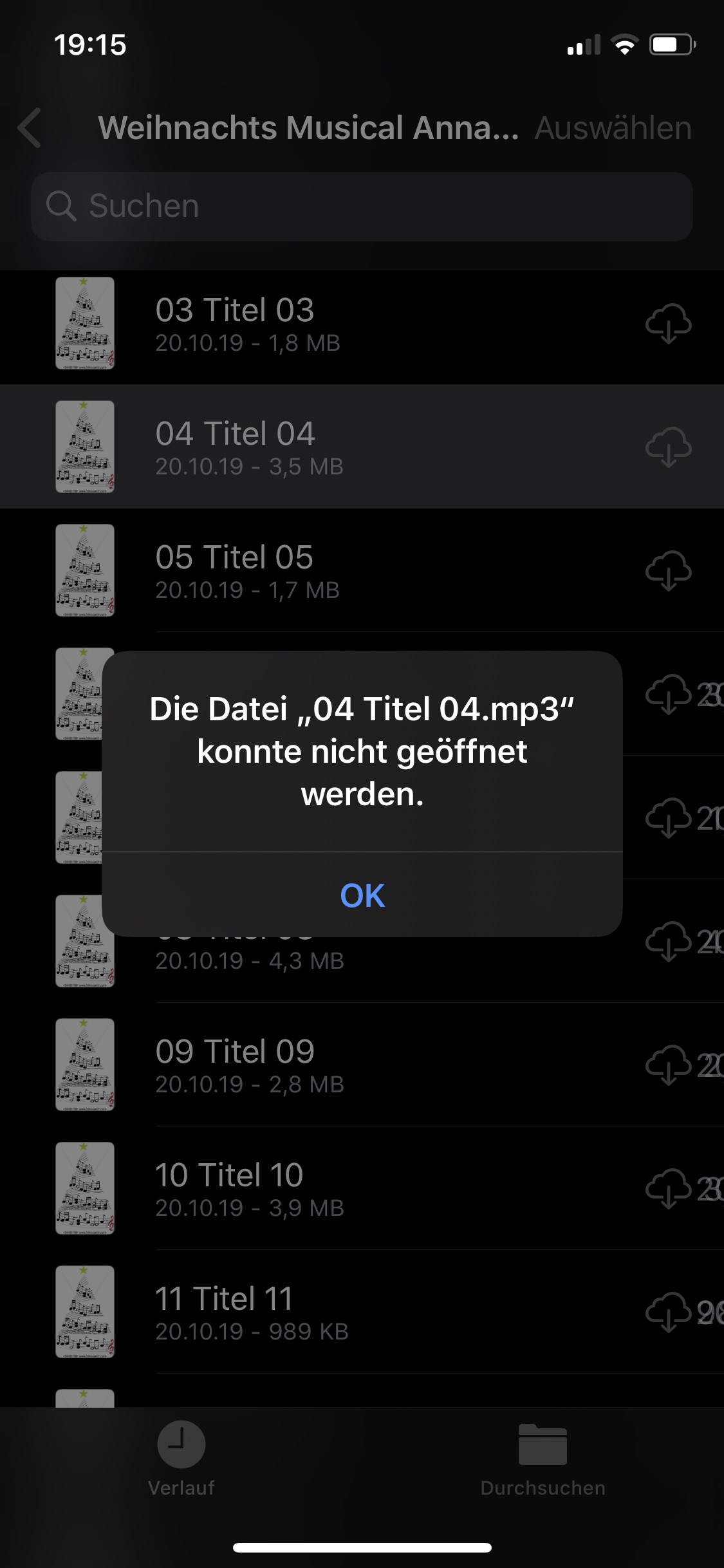Viewport: 724px width, 1568px height.
Task: Download 05 Titel 05 from the cloud
Action: 668,570
